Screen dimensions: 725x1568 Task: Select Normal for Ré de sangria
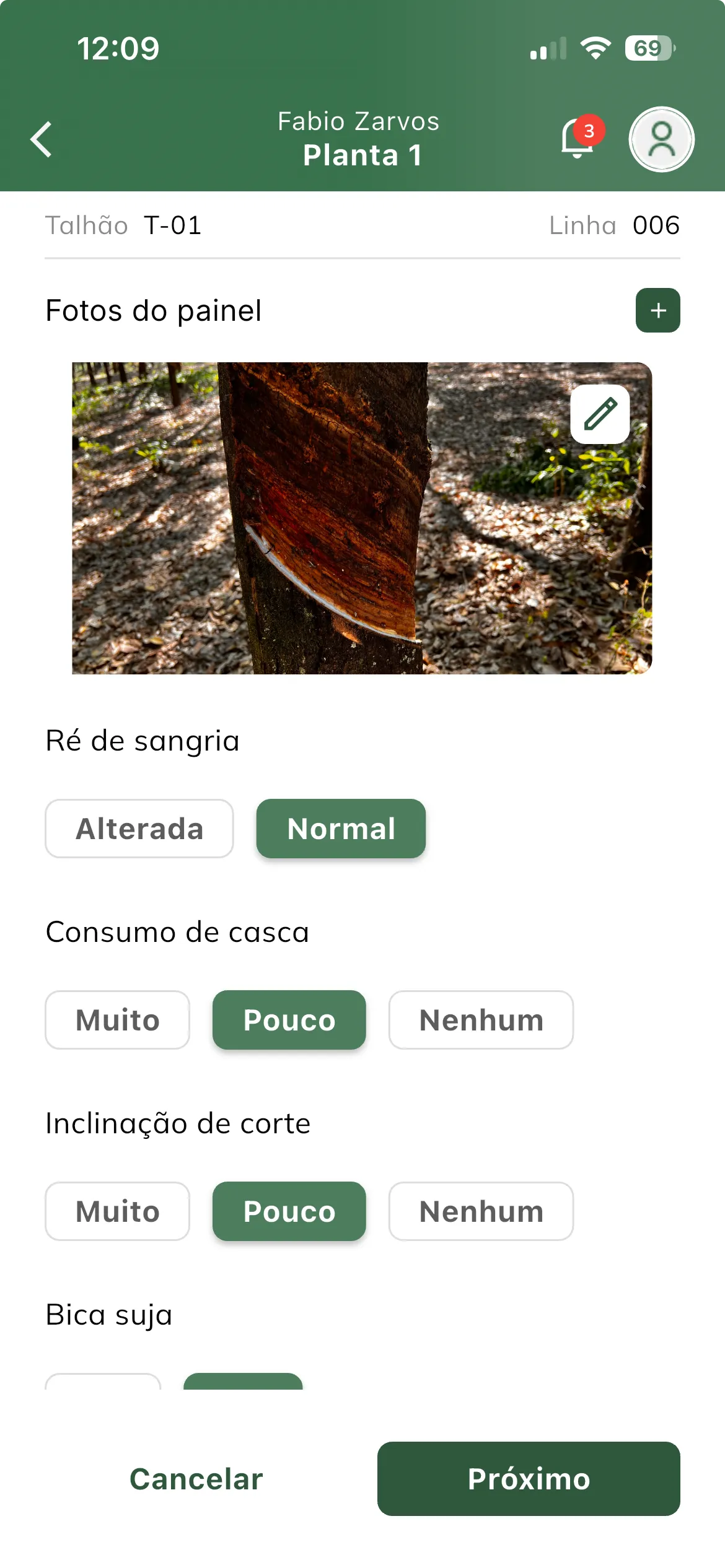[341, 829]
